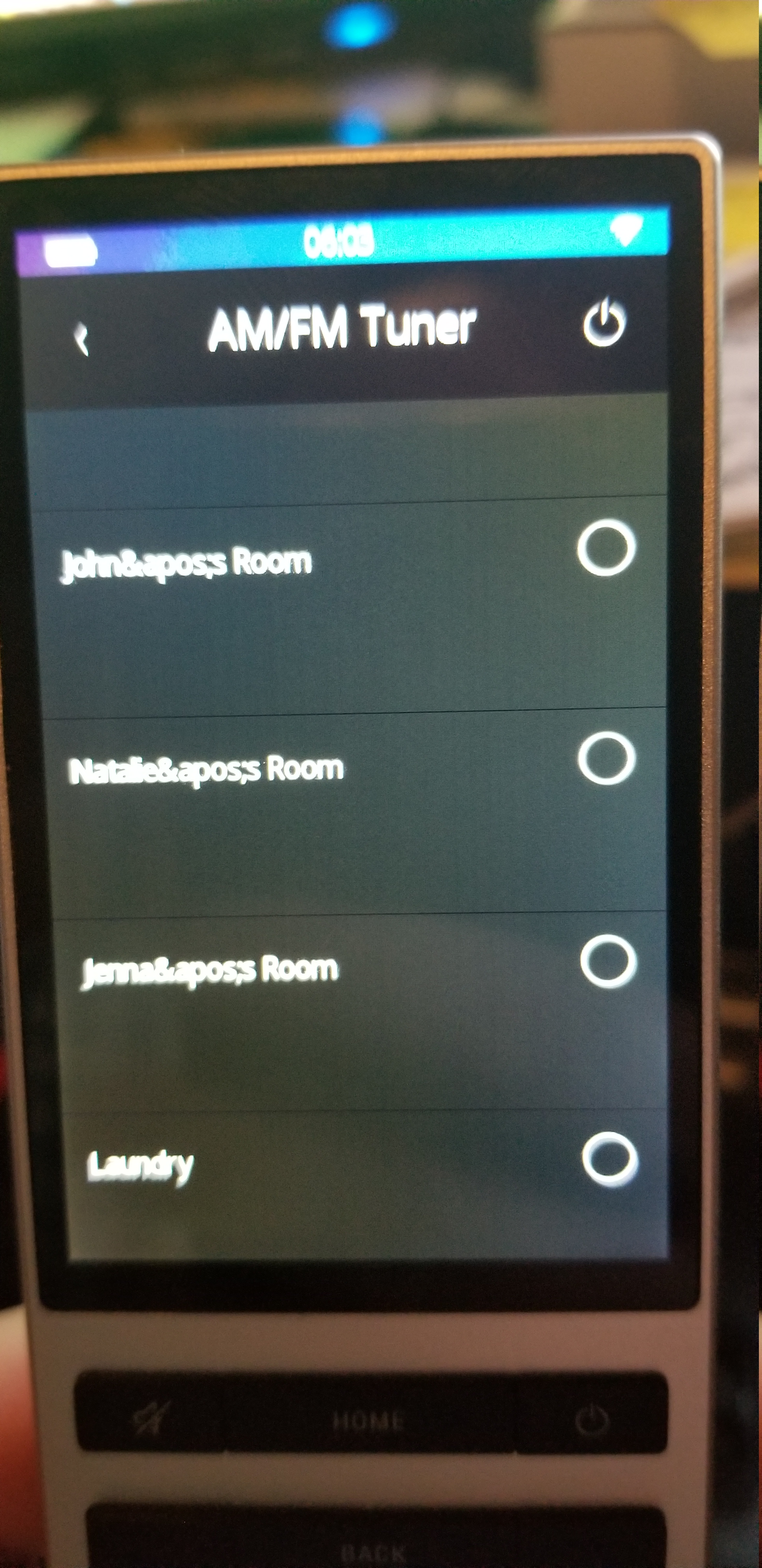Viewport: 762px width, 1568px height.
Task: Go back using the top-left arrow
Action: (x=82, y=338)
